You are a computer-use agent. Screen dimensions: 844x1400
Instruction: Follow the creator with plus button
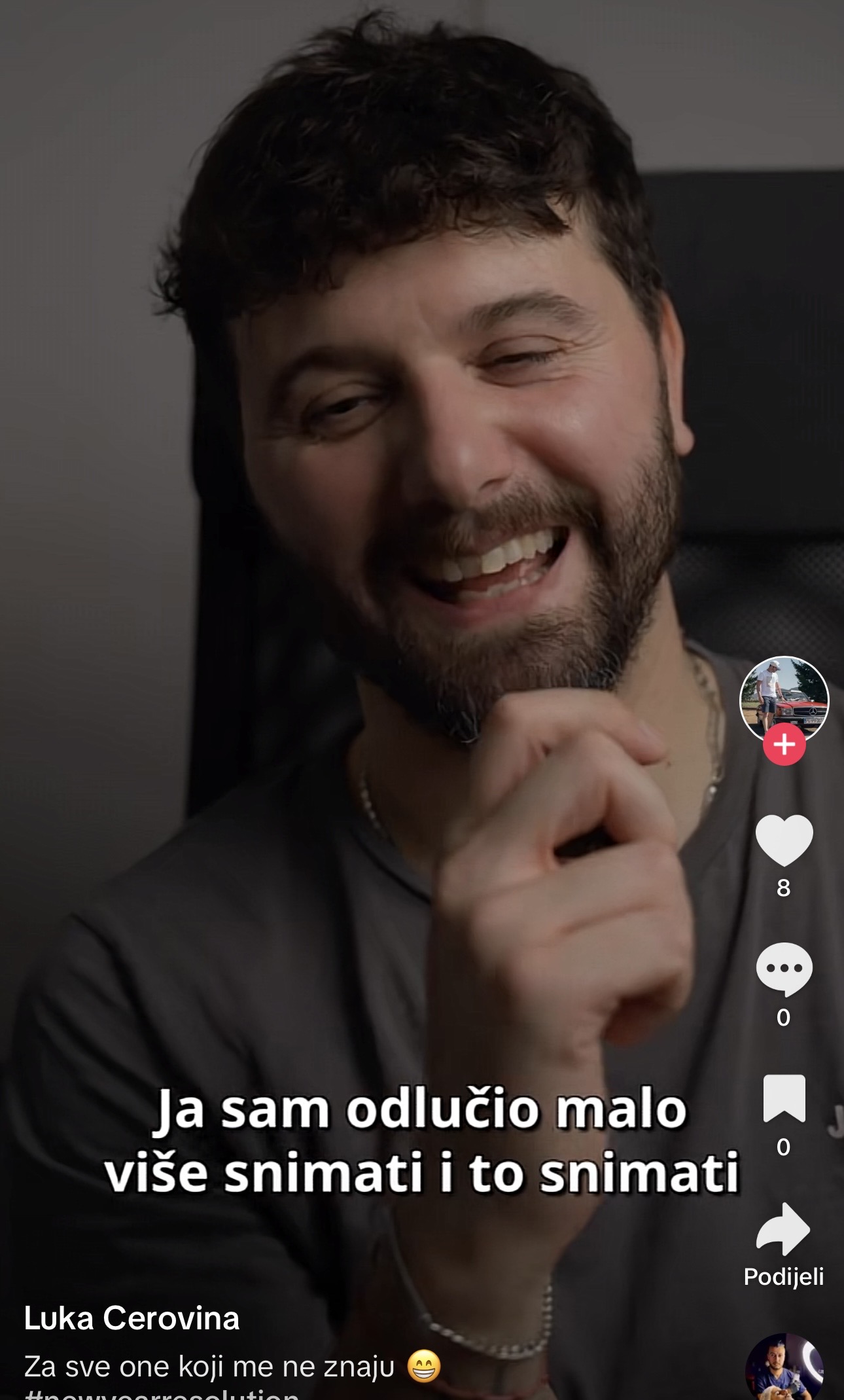784,745
